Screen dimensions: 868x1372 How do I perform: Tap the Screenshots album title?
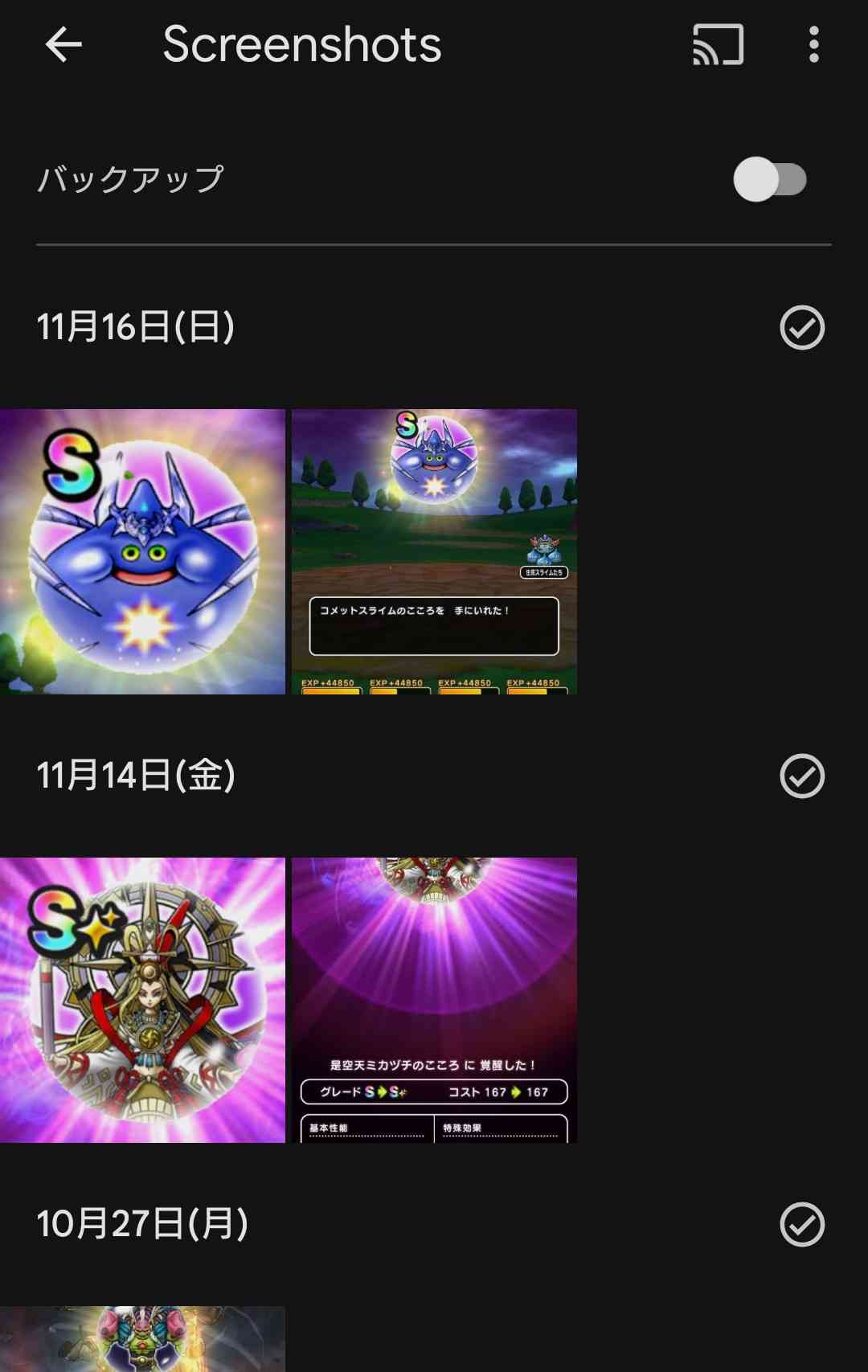(x=301, y=46)
